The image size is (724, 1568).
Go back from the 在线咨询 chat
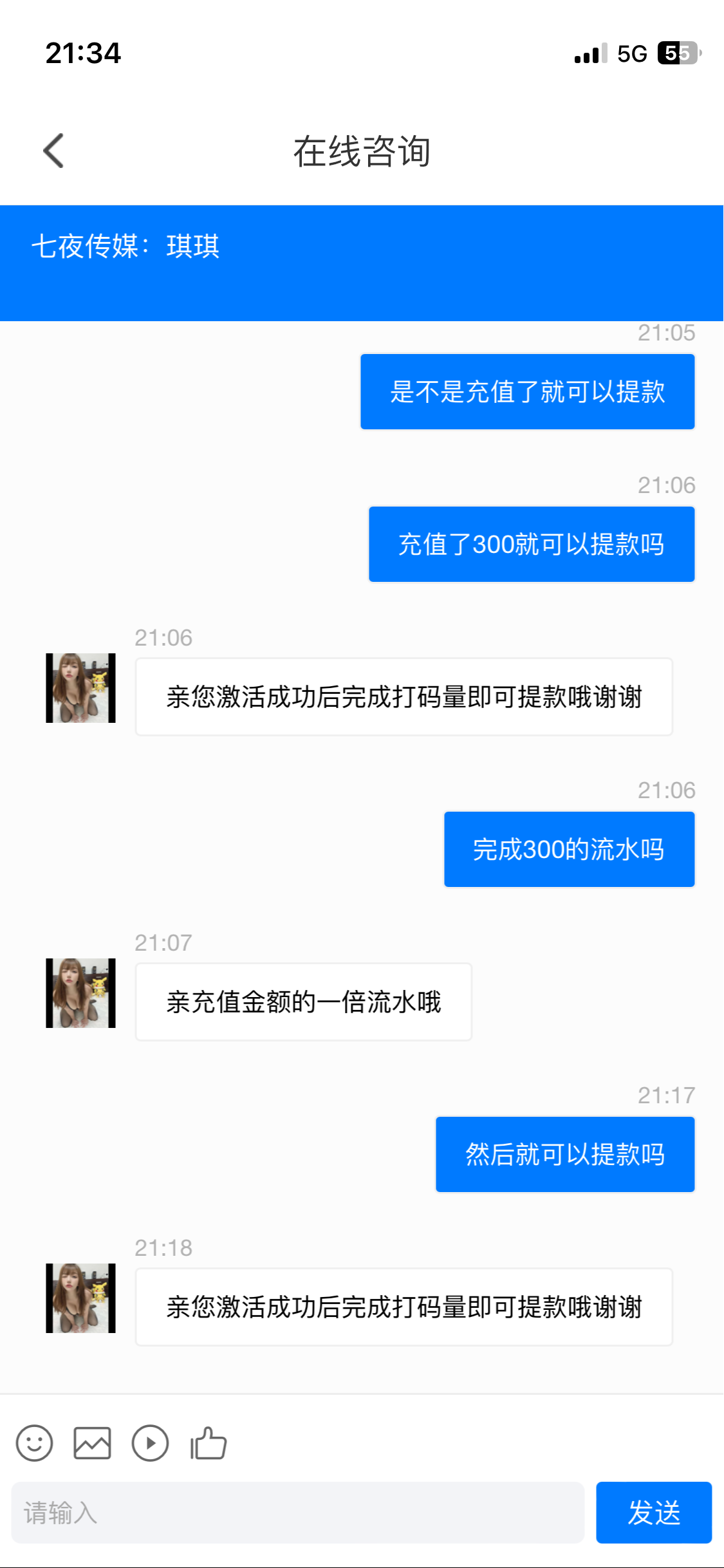pyautogui.click(x=54, y=151)
